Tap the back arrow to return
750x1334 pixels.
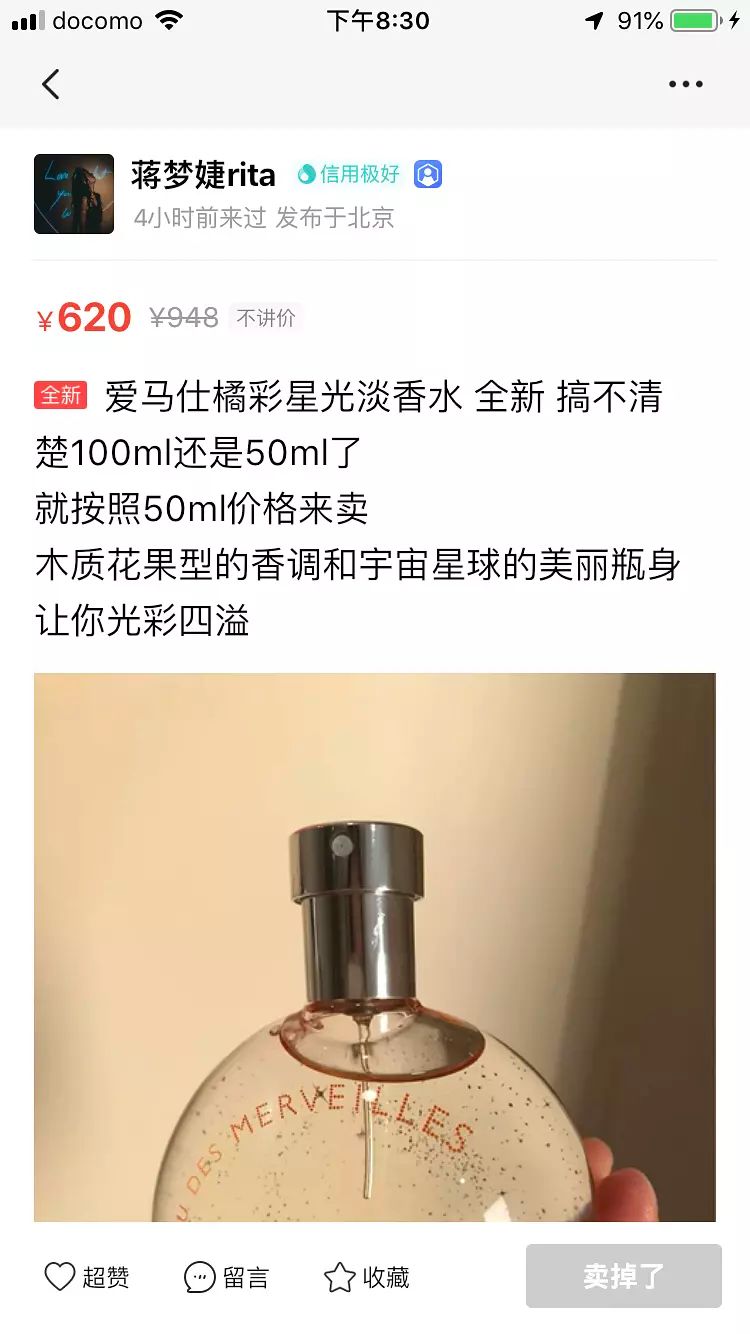point(51,84)
